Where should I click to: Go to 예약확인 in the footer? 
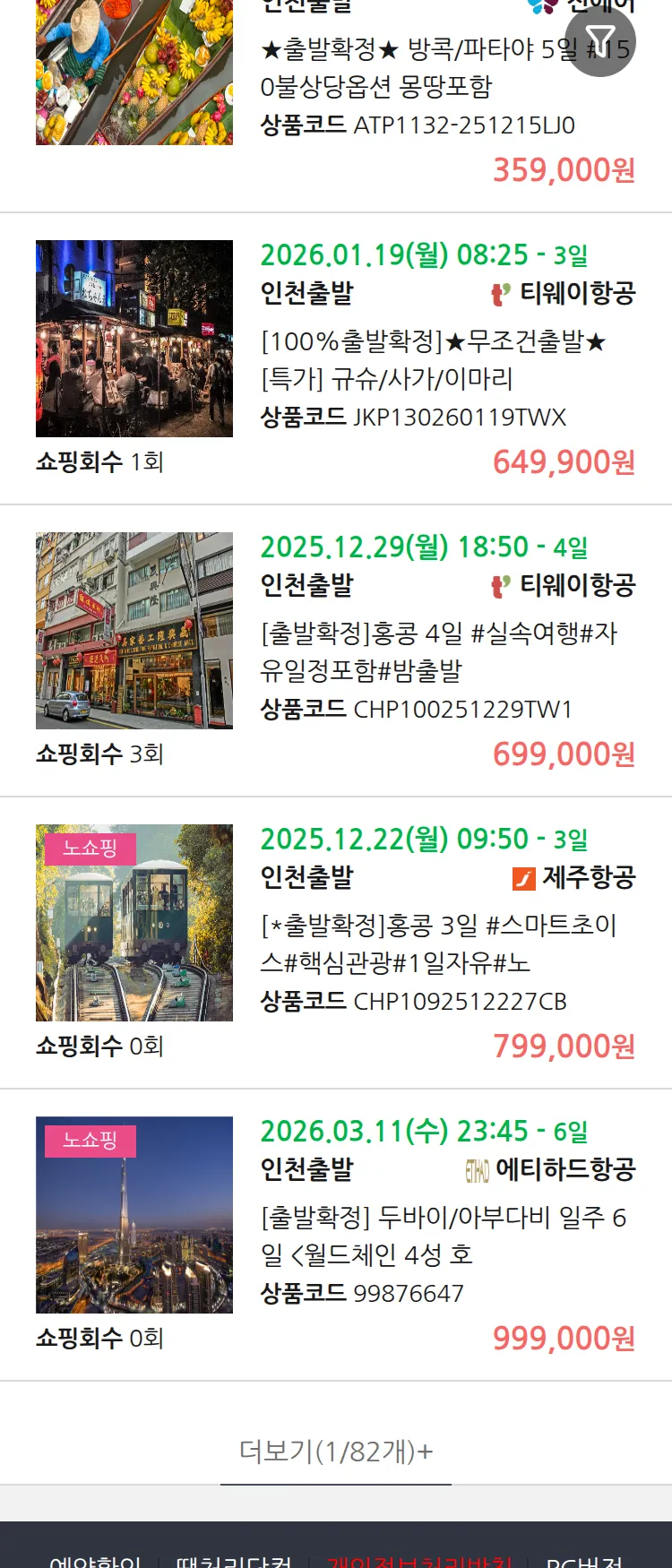95,1560
